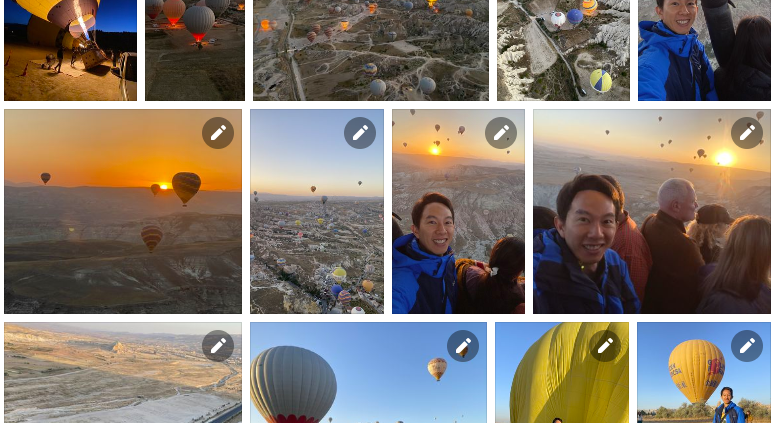Image resolution: width=775 pixels, height=423 pixels.
Task: Edit the tall photo of the balloon-filled valley
Action: coord(360,133)
